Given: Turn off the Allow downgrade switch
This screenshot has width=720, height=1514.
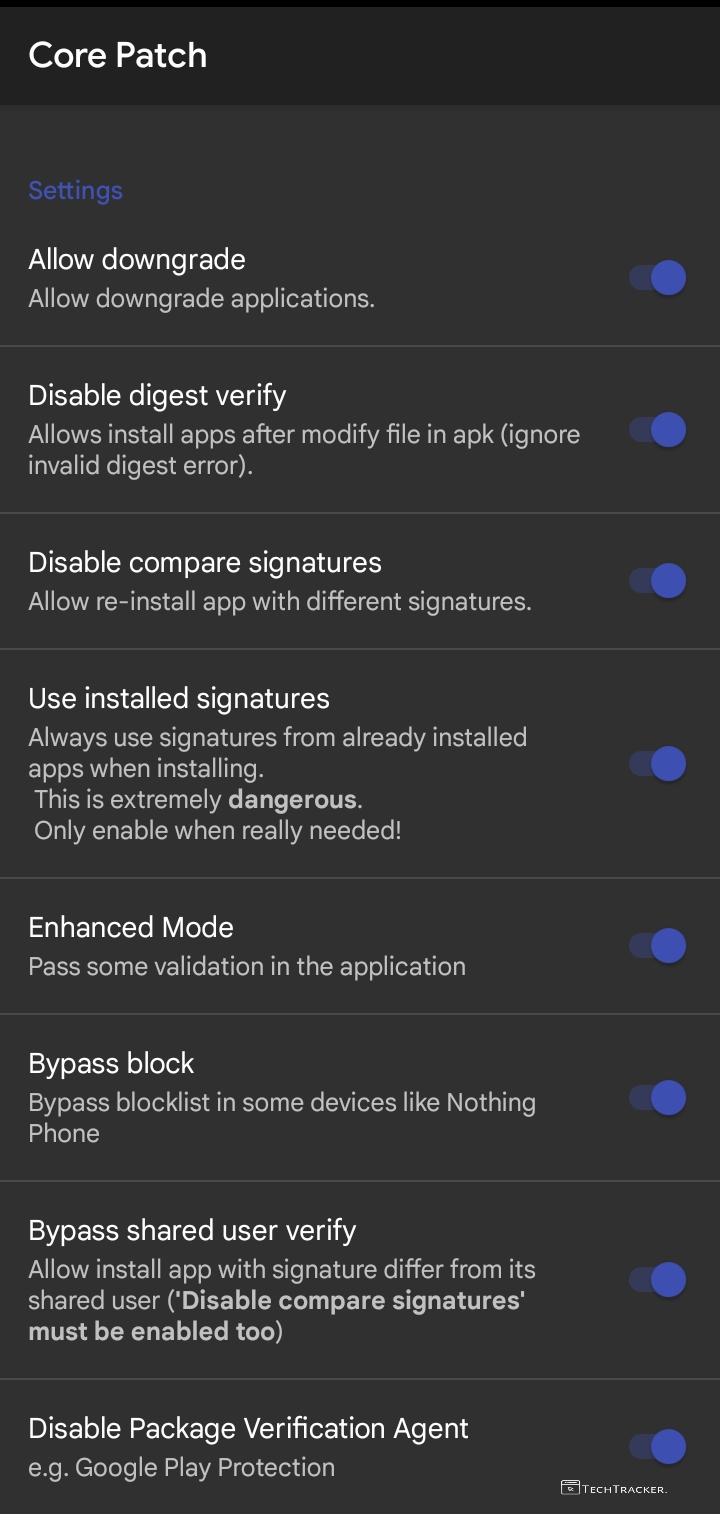Looking at the screenshot, I should coord(657,278).
